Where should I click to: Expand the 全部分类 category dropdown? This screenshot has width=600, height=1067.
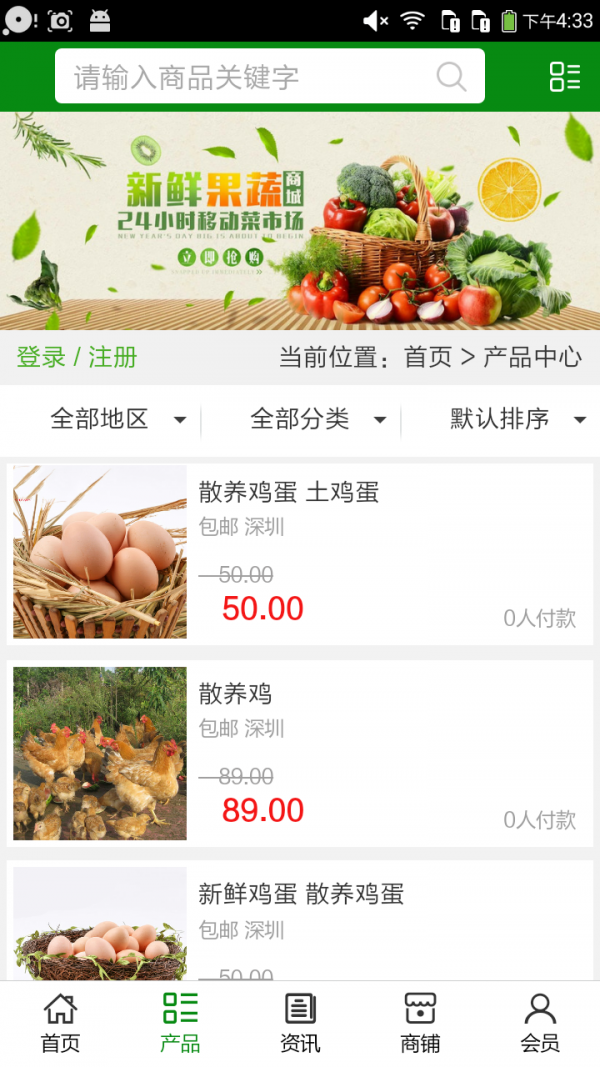pyautogui.click(x=318, y=419)
